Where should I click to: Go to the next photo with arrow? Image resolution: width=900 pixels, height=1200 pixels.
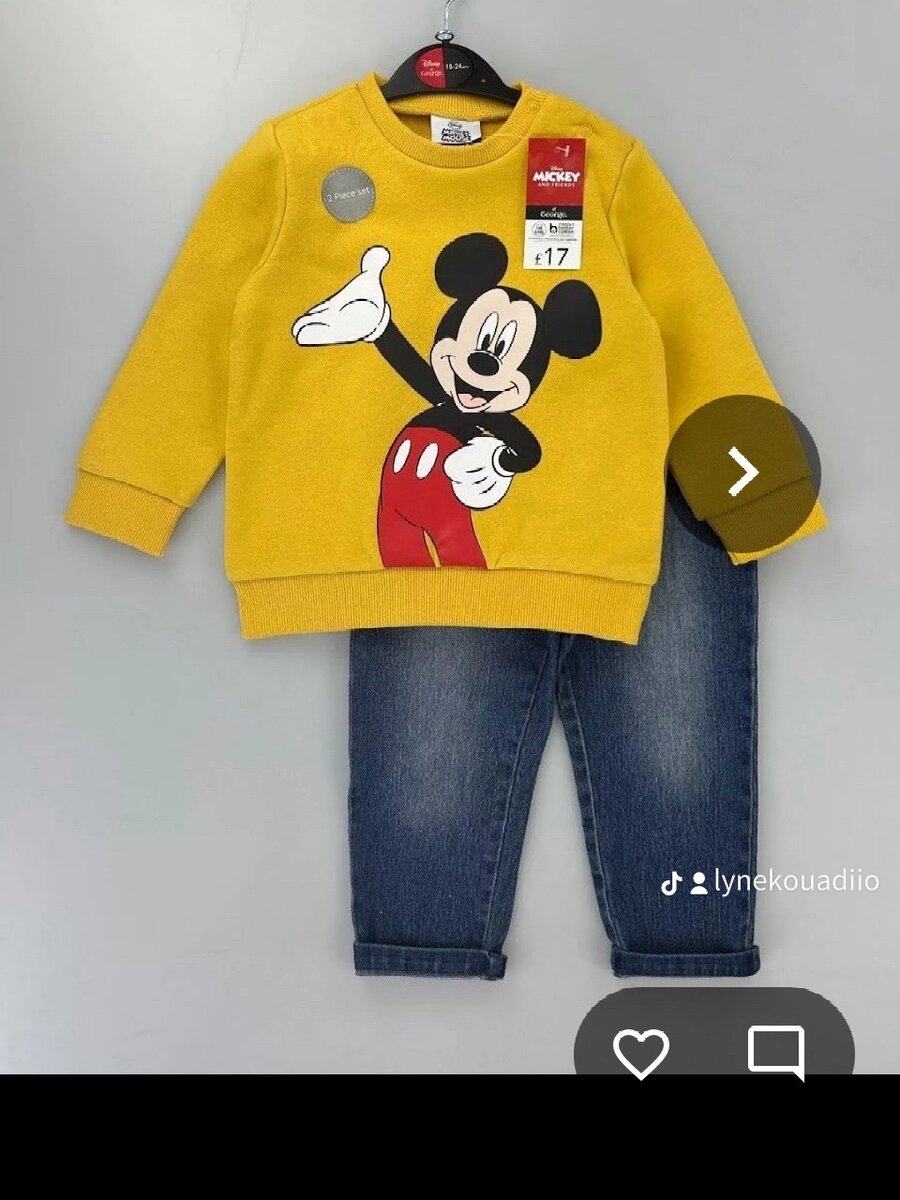744,471
